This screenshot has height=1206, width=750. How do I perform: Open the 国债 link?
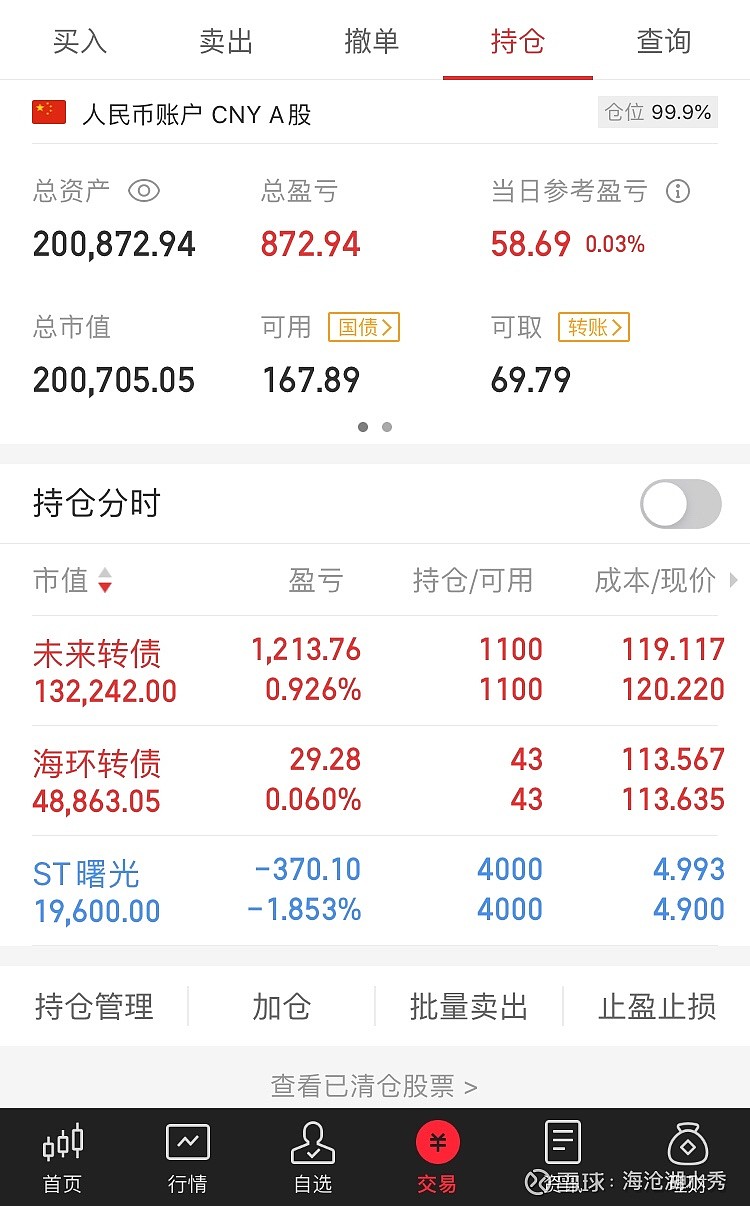coord(364,327)
